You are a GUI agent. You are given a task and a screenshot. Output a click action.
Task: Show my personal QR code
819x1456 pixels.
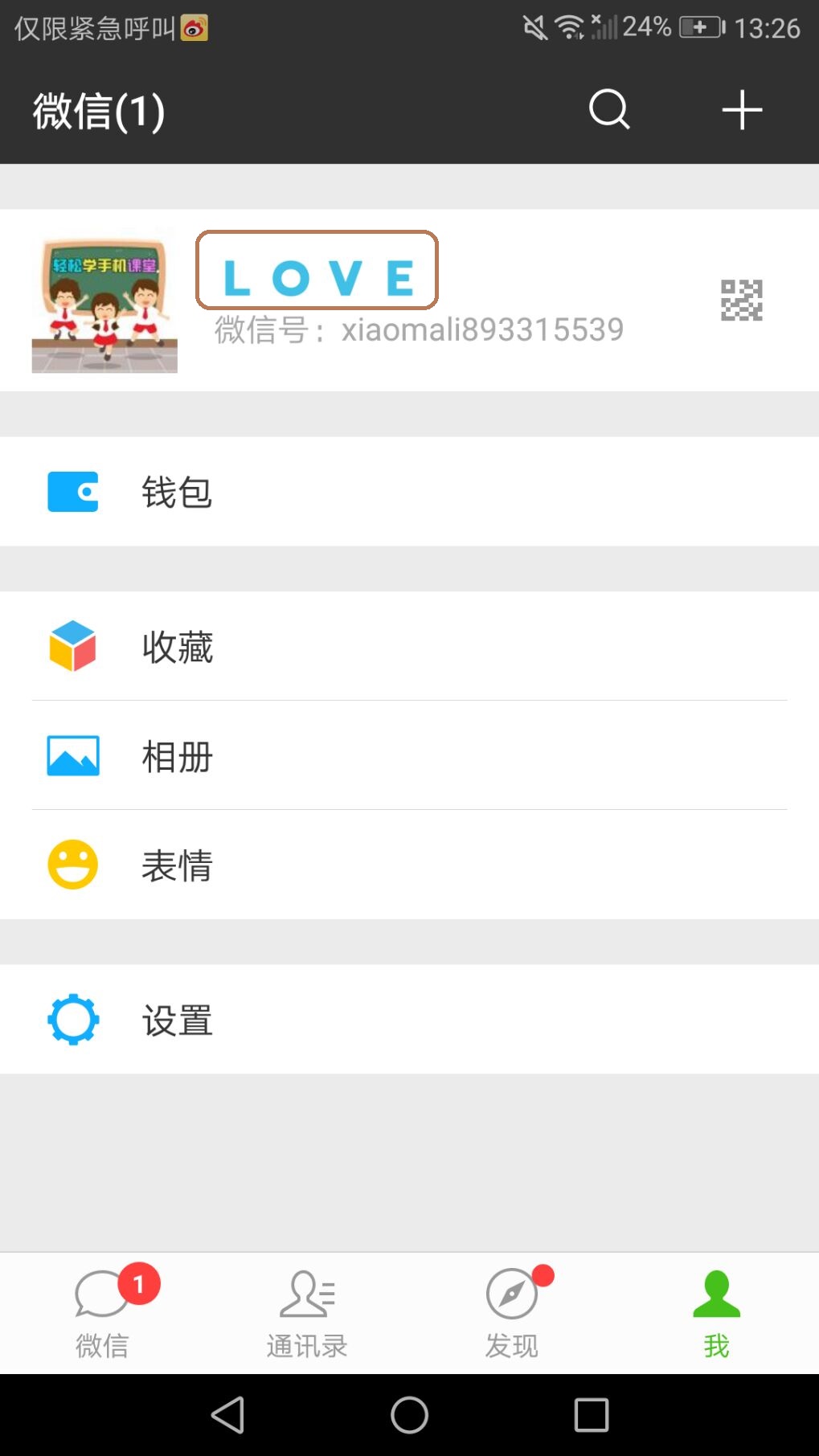[x=740, y=300]
